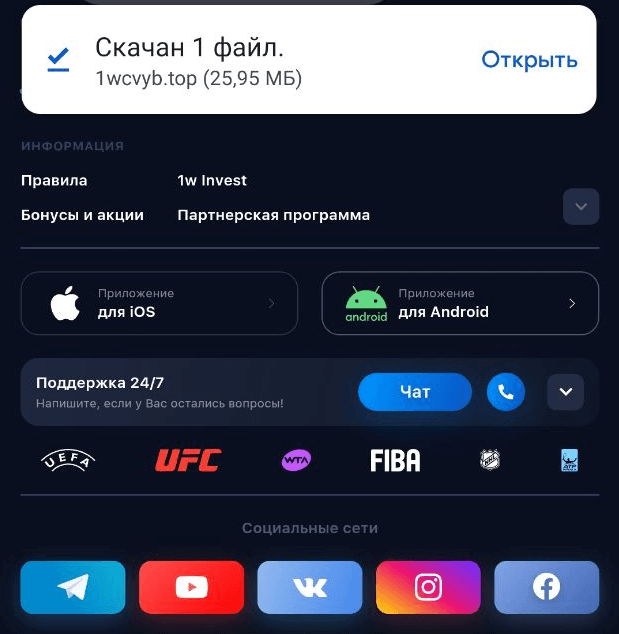This screenshot has width=619, height=634.
Task: Open the Правила link
Action: [x=54, y=181]
